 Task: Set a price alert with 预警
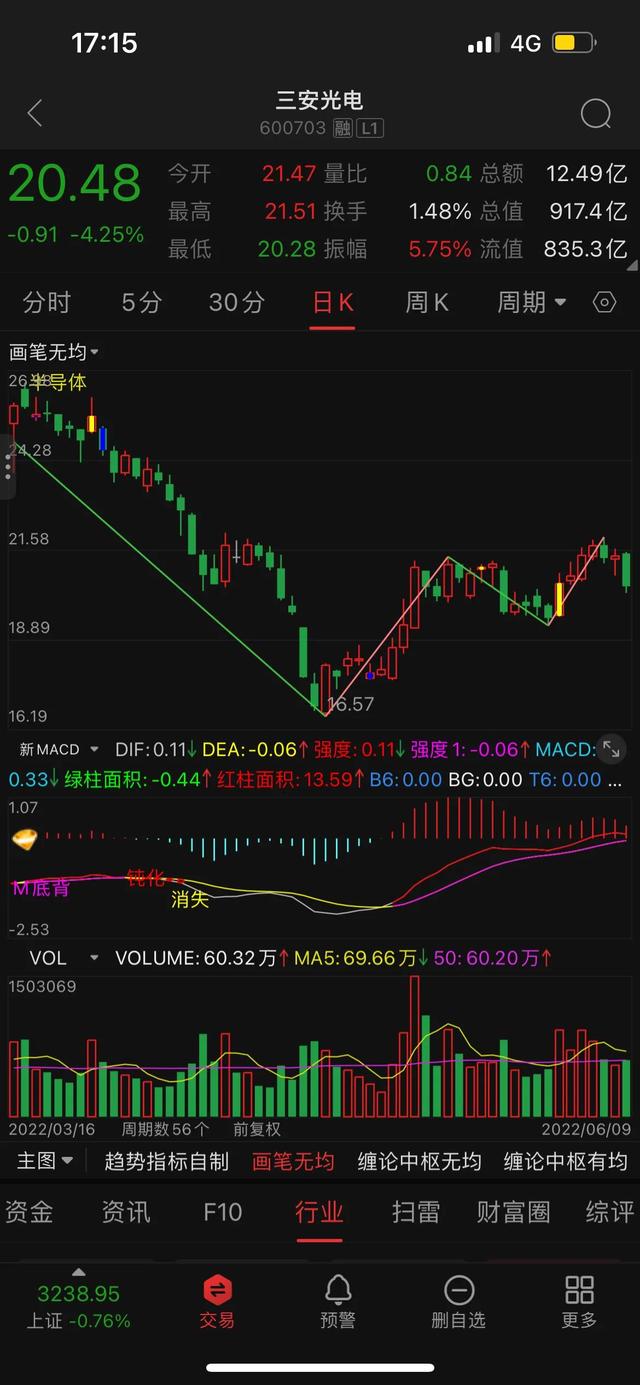click(x=338, y=1301)
